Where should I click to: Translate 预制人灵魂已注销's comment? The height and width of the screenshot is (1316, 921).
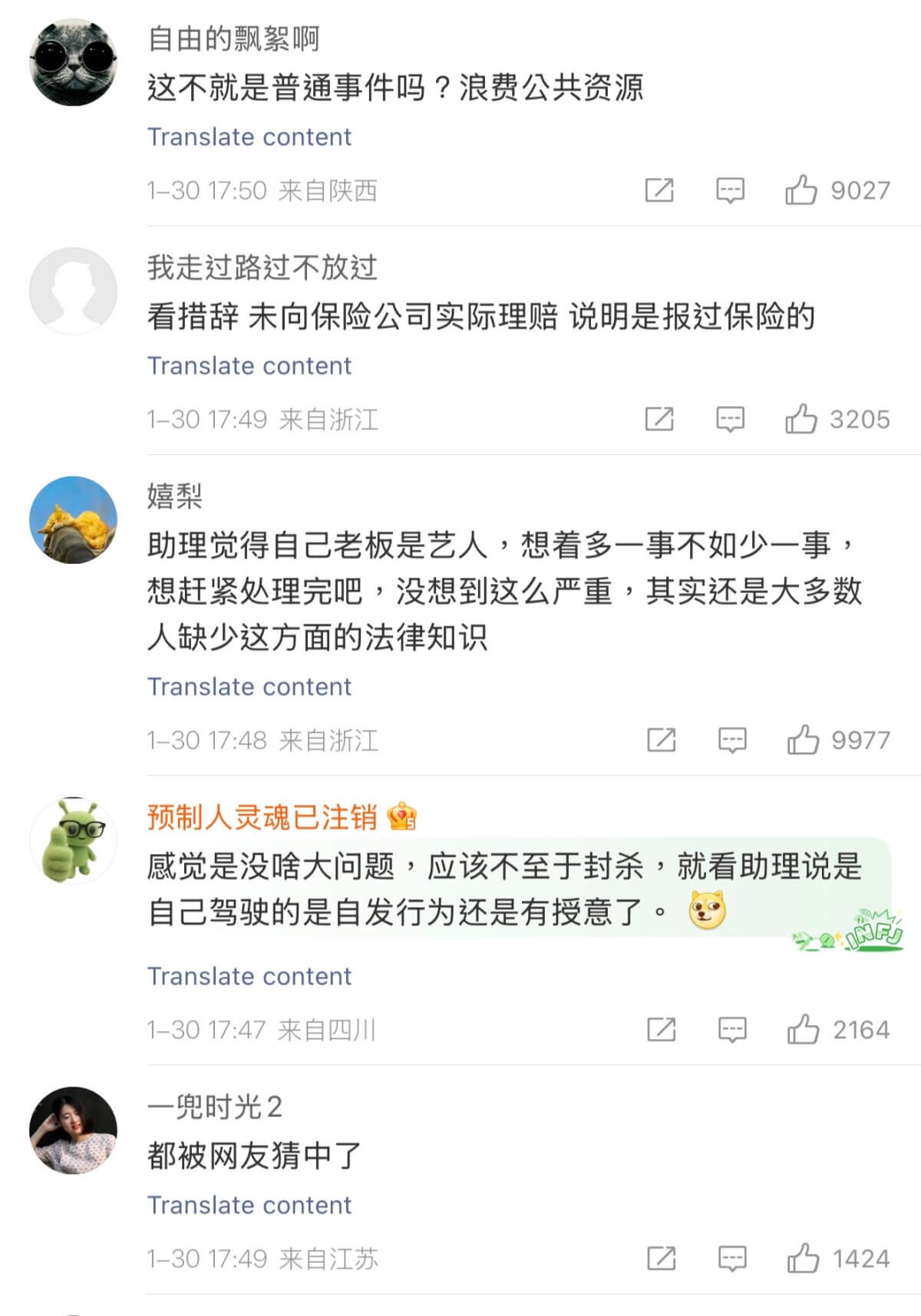point(249,977)
